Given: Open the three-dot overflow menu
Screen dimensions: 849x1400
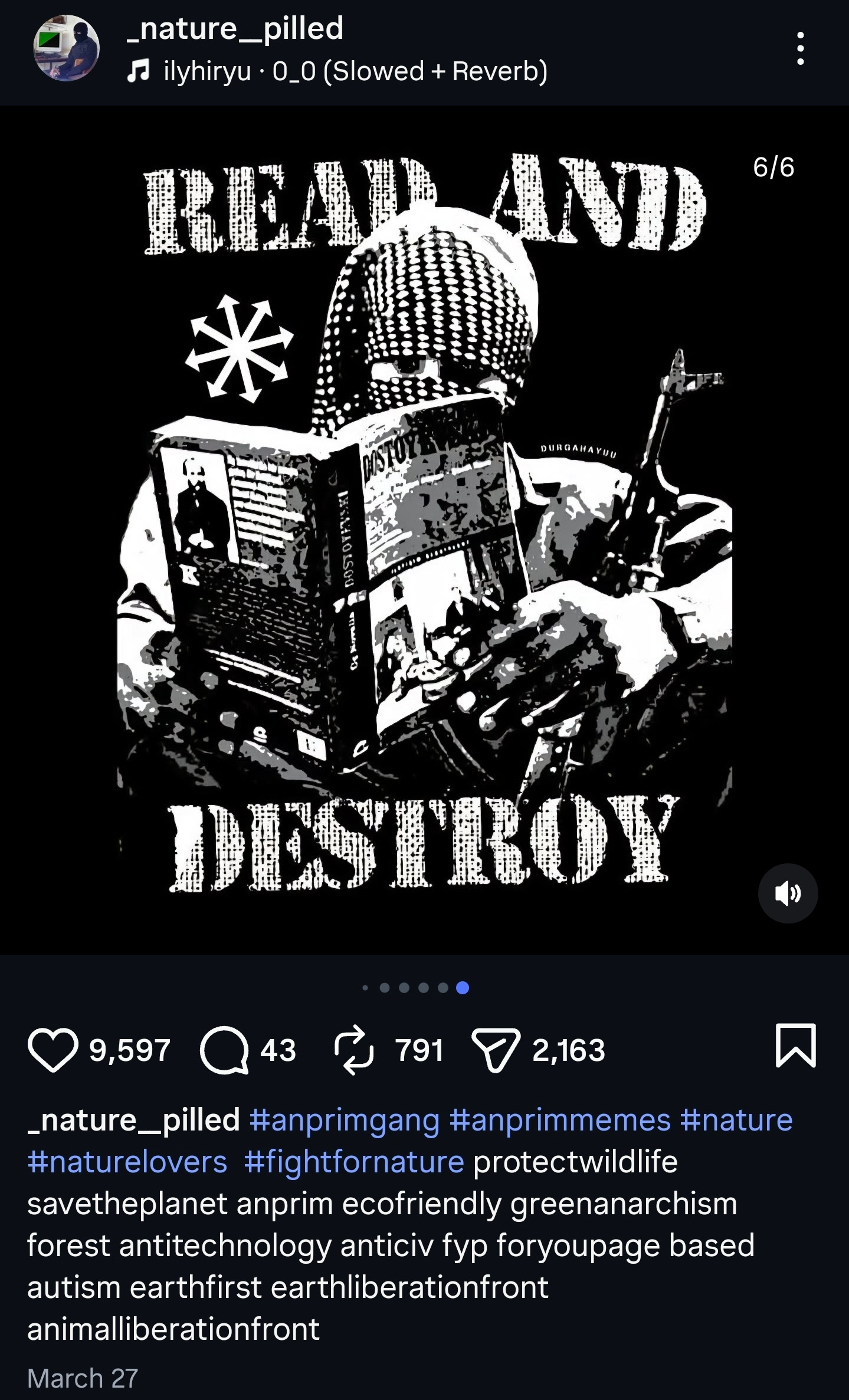Looking at the screenshot, I should pos(800,48).
